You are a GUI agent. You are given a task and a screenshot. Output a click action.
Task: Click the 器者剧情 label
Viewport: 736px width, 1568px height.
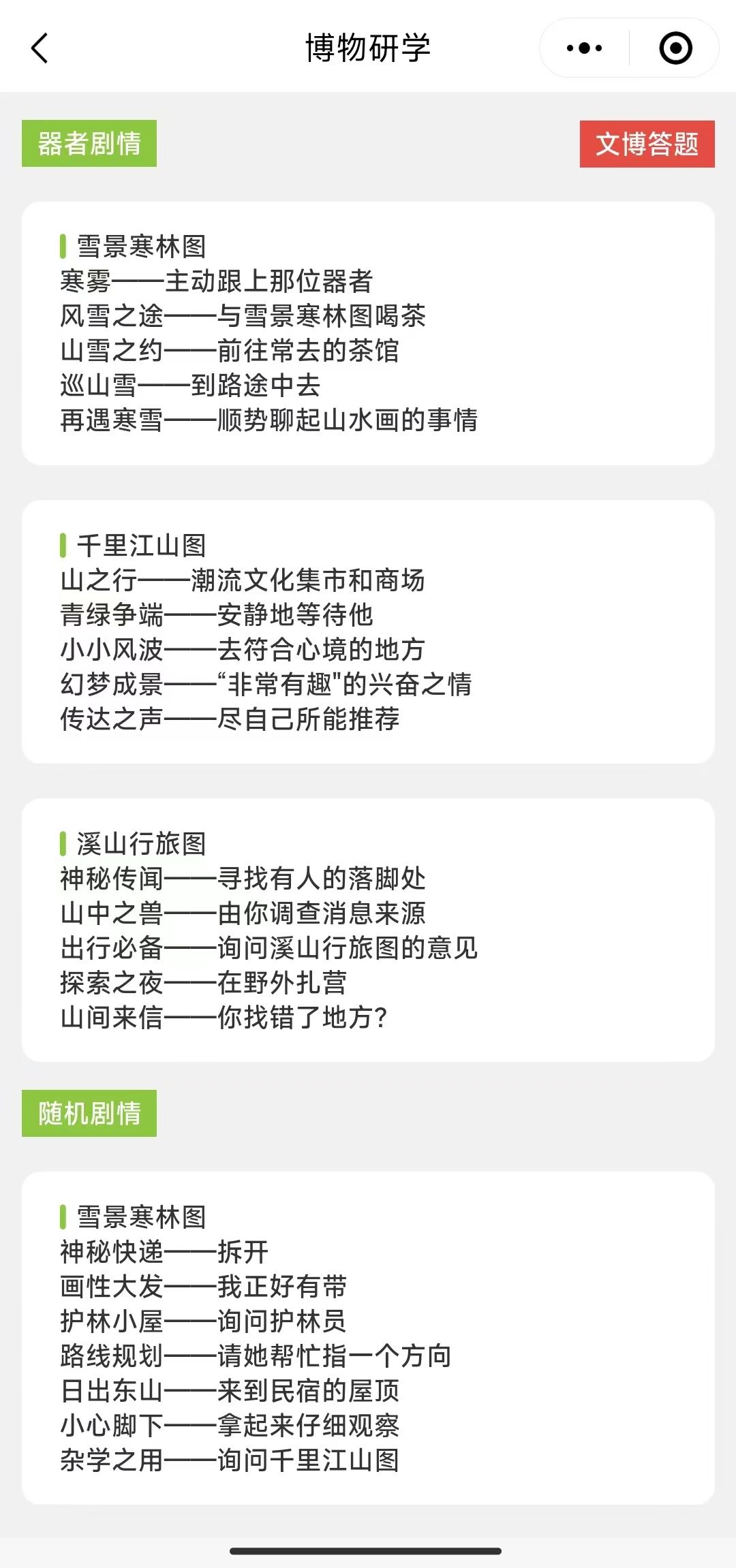89,144
